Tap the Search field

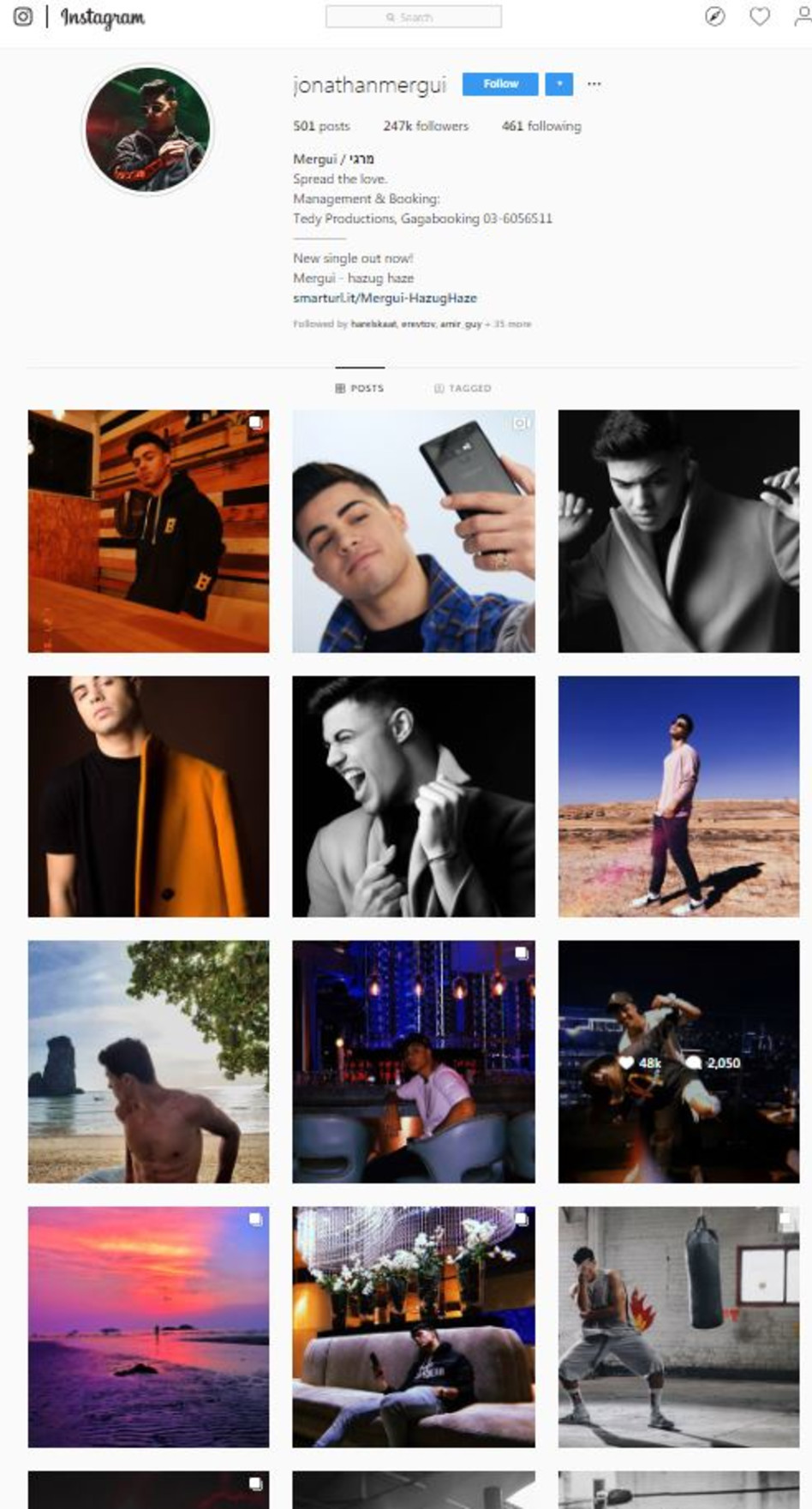coord(414,17)
